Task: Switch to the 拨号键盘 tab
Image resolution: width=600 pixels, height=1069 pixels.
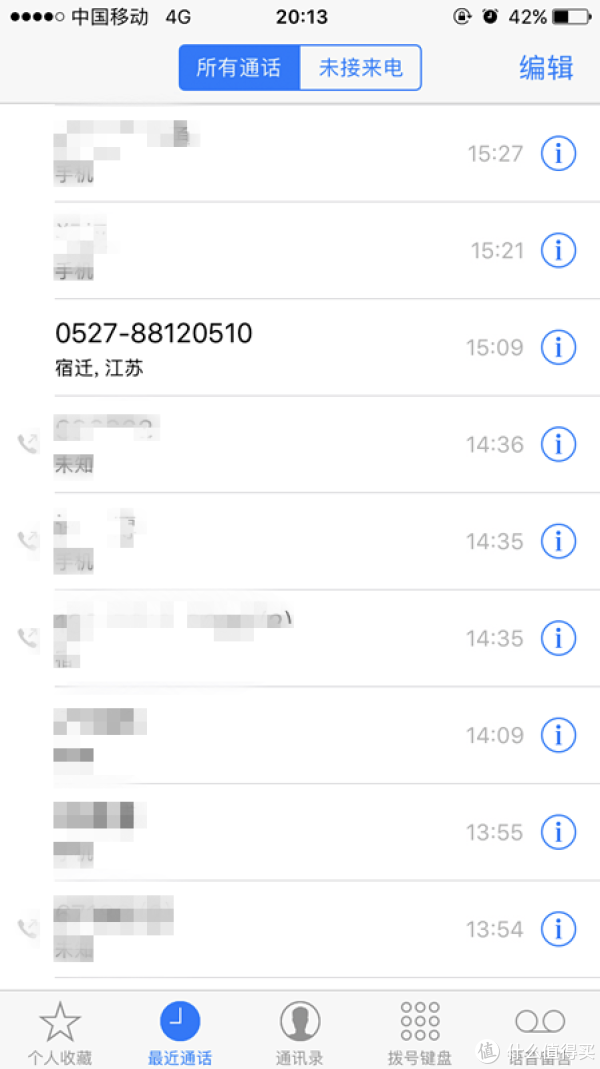Action: (x=420, y=1030)
